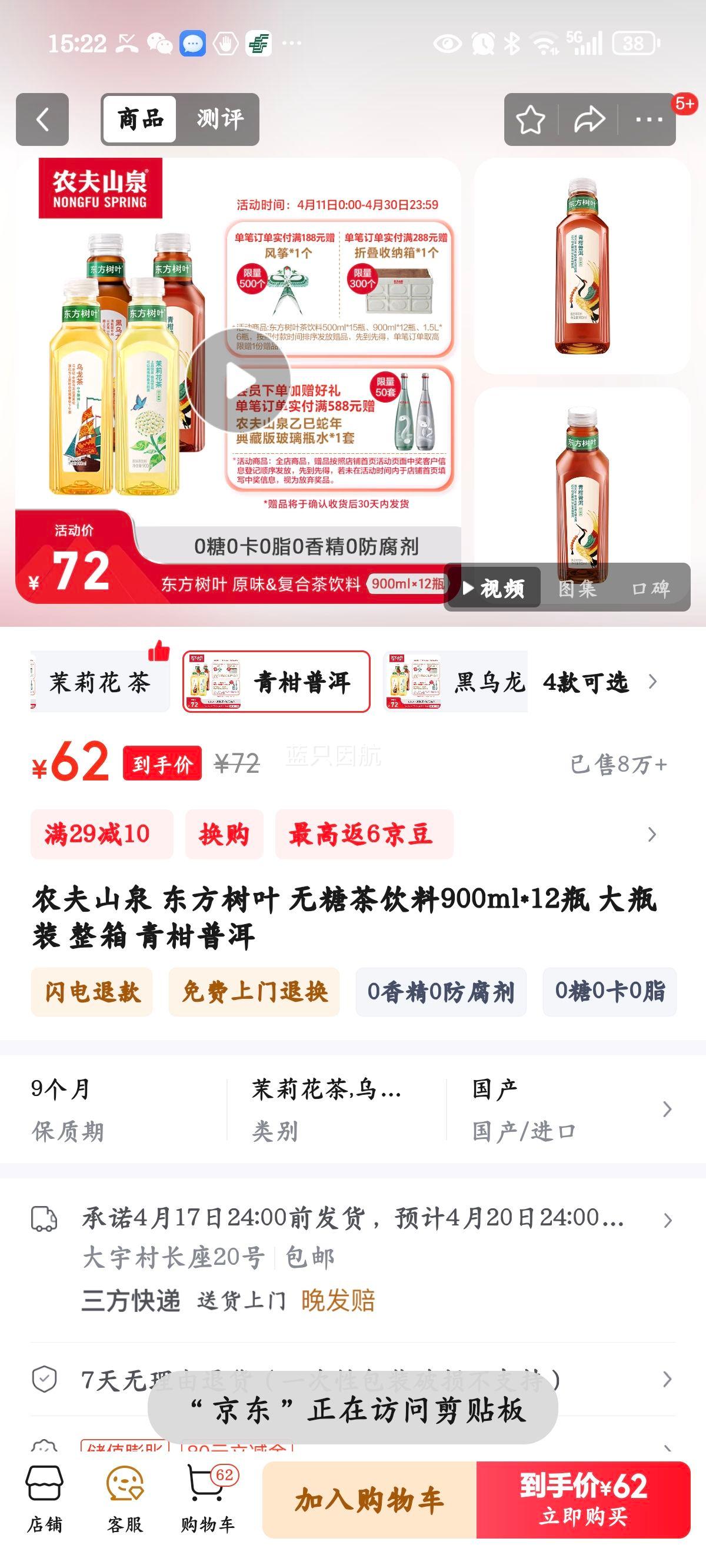The image size is (706, 1568).
Task: Click 加入购物车 to add to cart
Action: 366,1498
